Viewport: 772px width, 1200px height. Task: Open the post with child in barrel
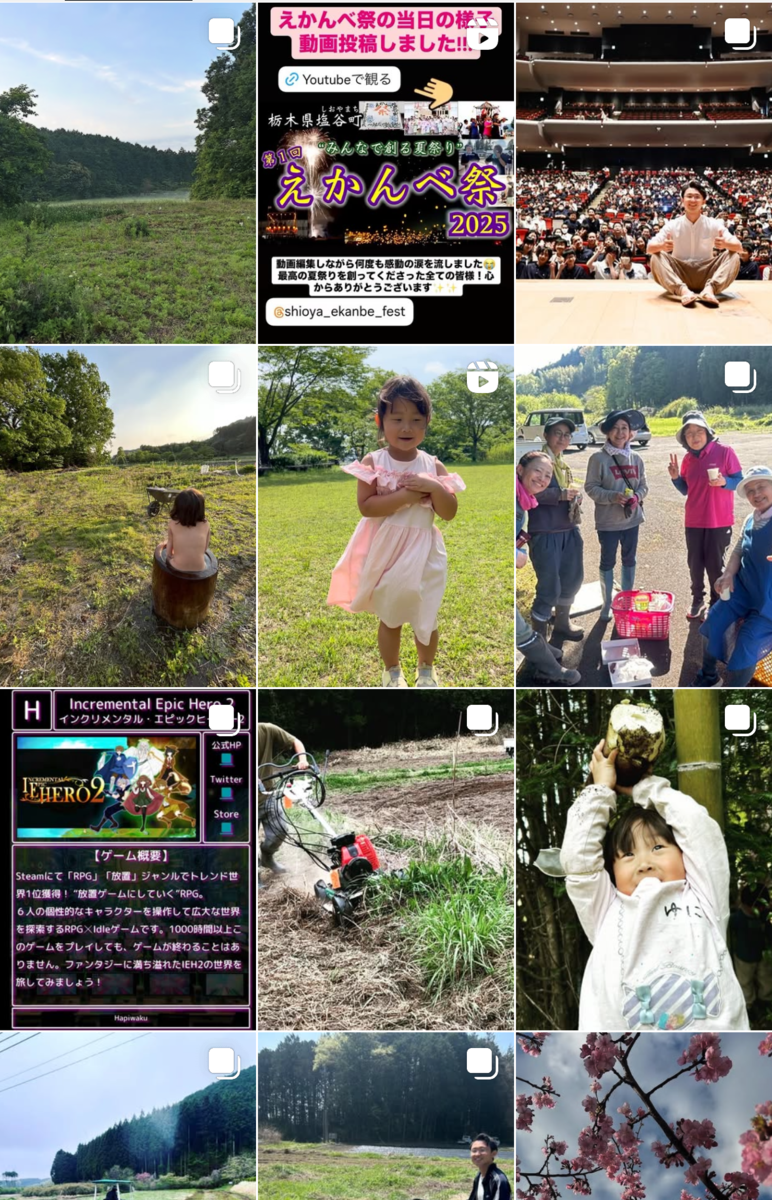[128, 516]
